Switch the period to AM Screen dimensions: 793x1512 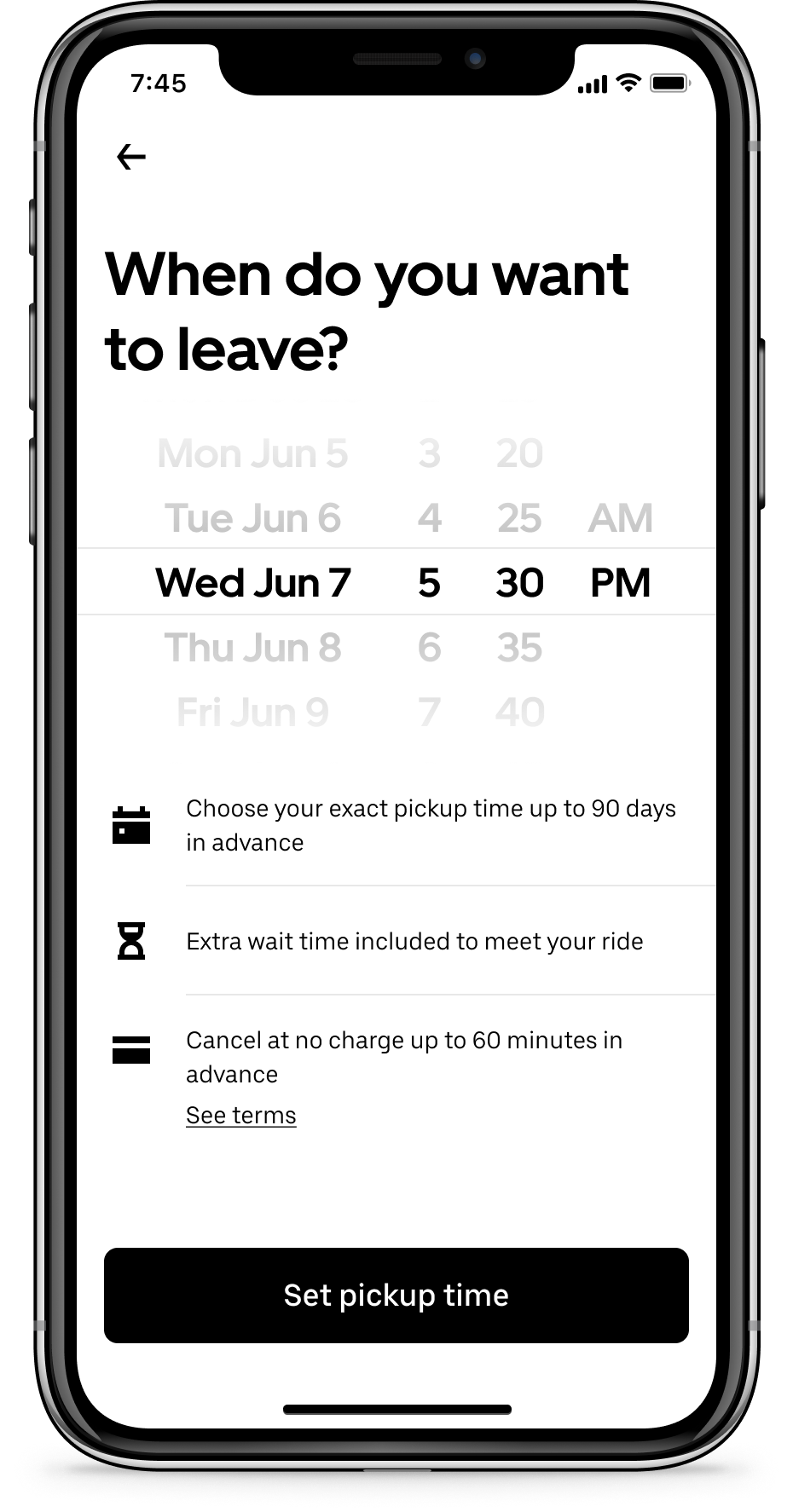coord(620,518)
